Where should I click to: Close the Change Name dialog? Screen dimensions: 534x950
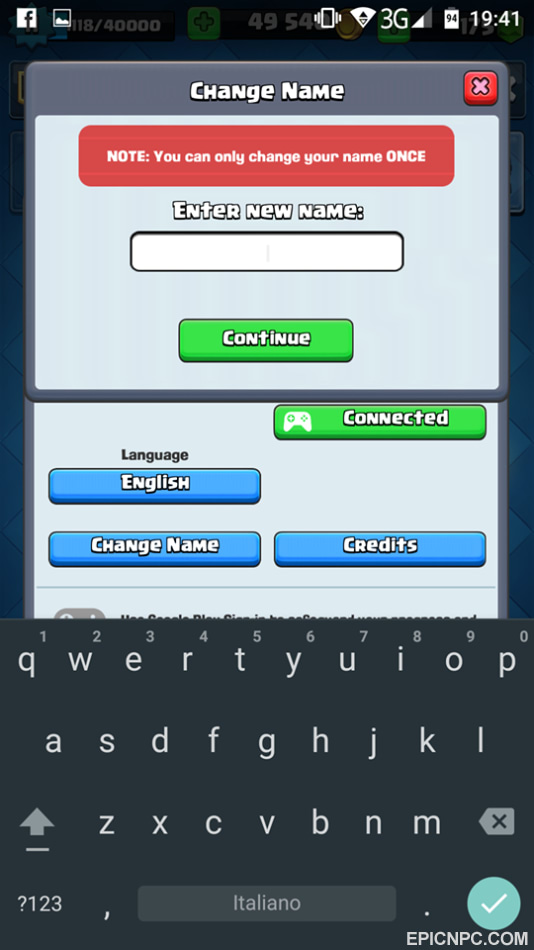(481, 88)
